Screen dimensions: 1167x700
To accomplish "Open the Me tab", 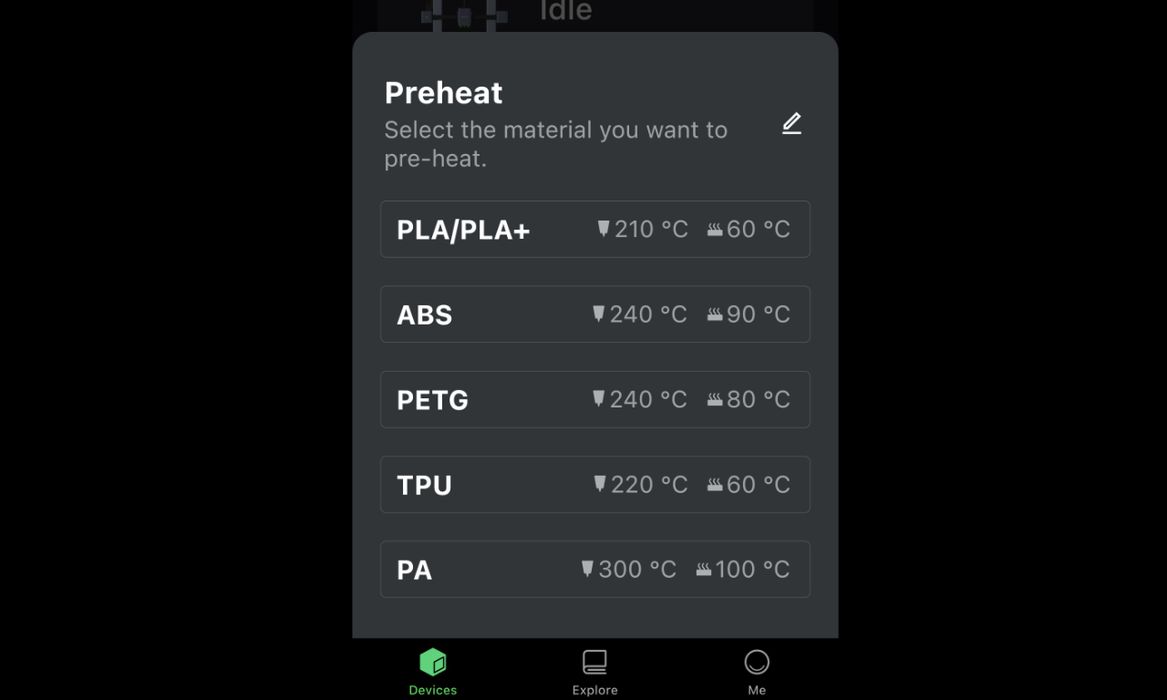I will (x=757, y=670).
